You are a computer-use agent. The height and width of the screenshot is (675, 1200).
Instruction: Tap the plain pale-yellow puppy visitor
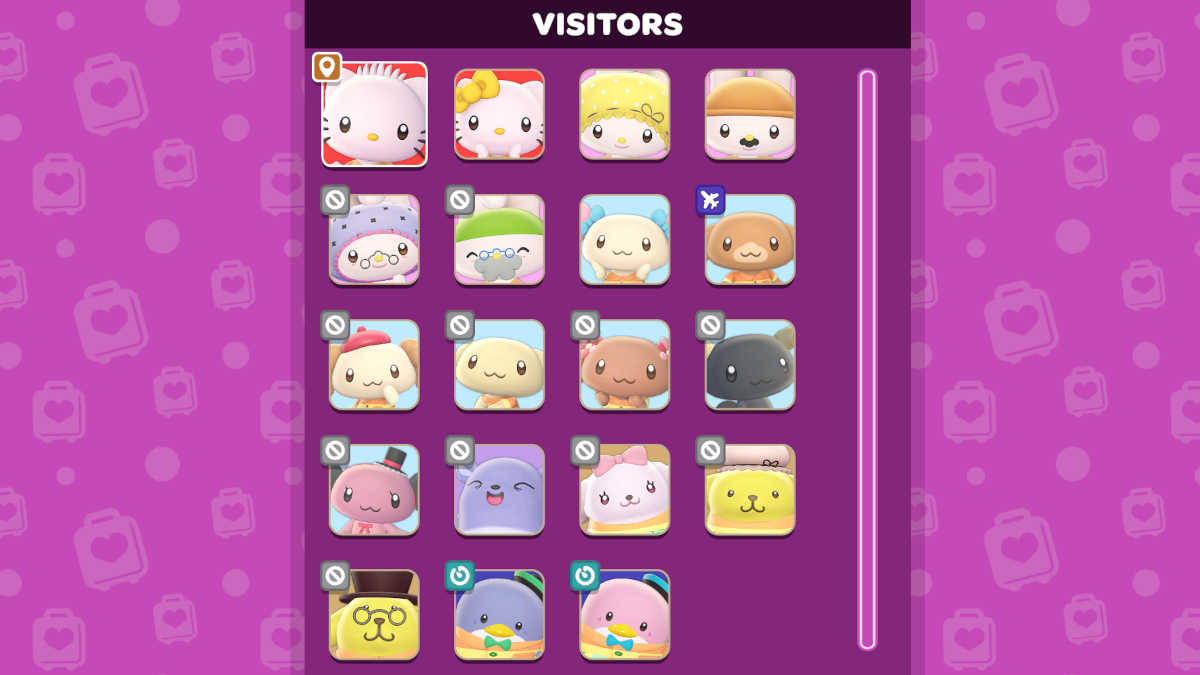[499, 365]
